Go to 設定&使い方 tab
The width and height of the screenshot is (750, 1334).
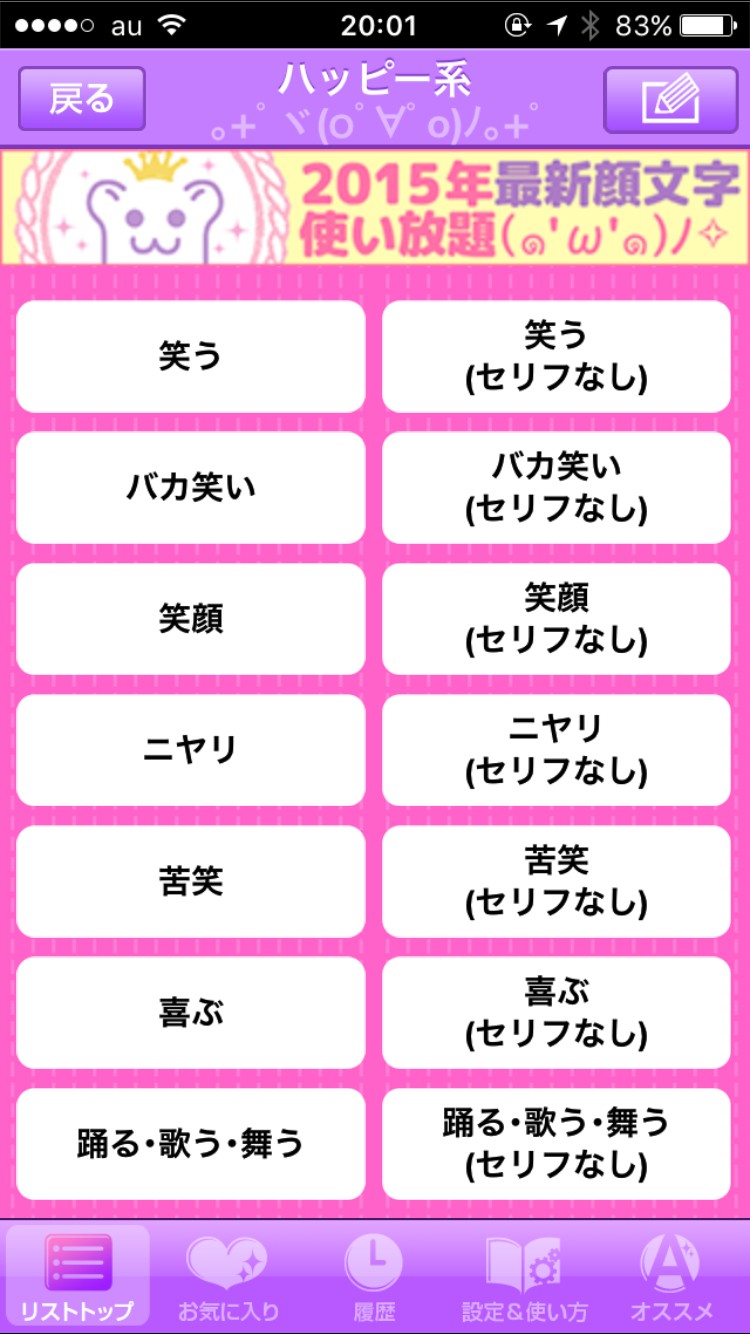[x=524, y=1276]
